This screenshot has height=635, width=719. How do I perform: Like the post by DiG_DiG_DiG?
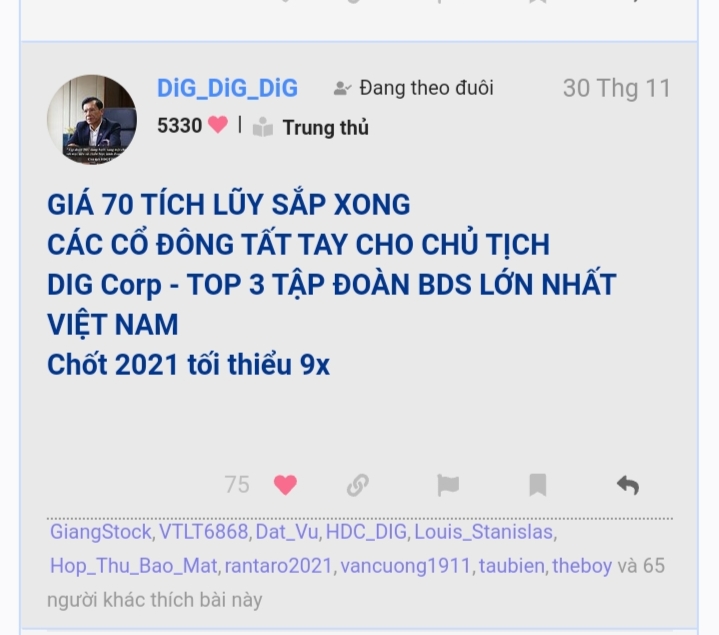pos(285,485)
